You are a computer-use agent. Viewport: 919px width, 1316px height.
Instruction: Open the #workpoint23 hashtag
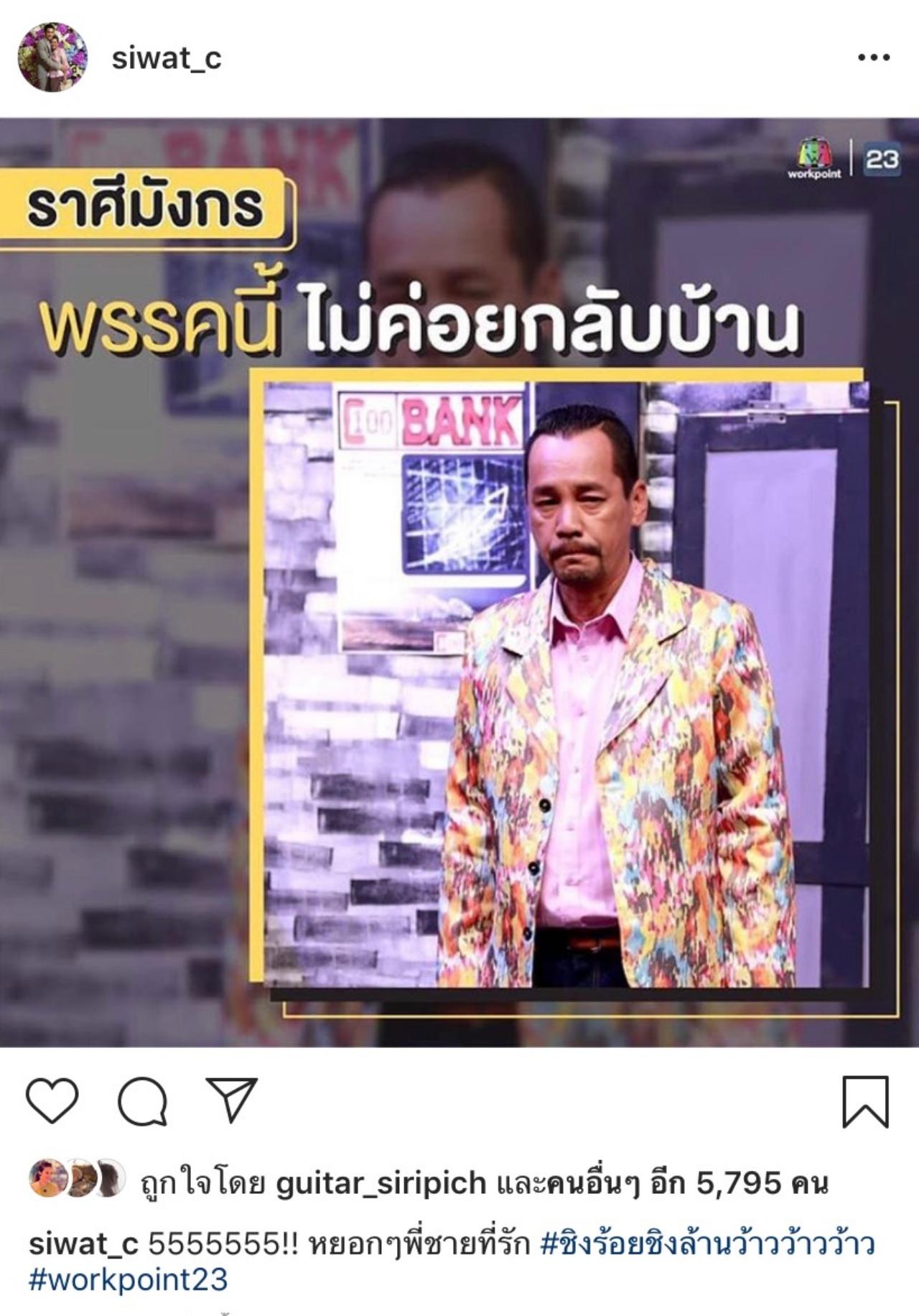click(x=128, y=1279)
